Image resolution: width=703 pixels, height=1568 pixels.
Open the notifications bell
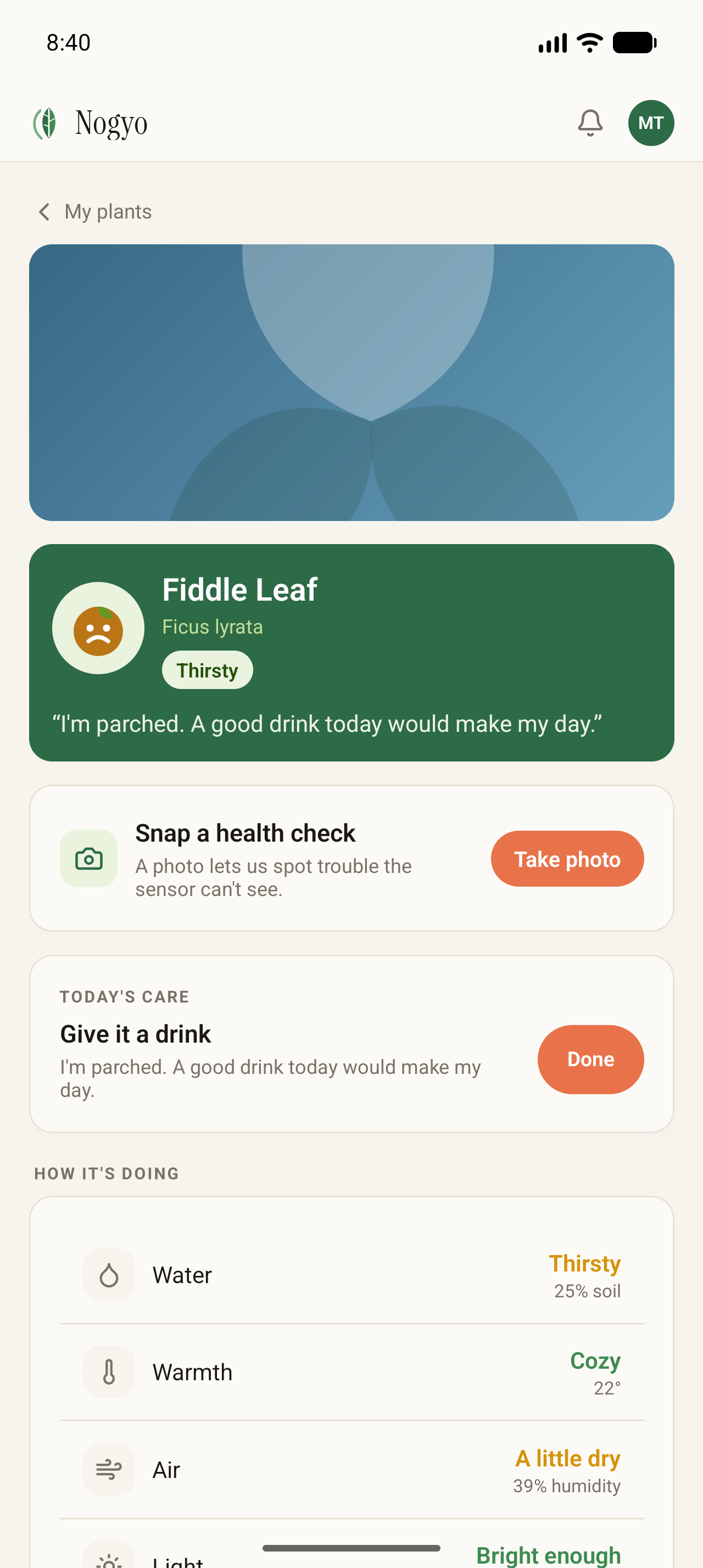[x=590, y=123]
